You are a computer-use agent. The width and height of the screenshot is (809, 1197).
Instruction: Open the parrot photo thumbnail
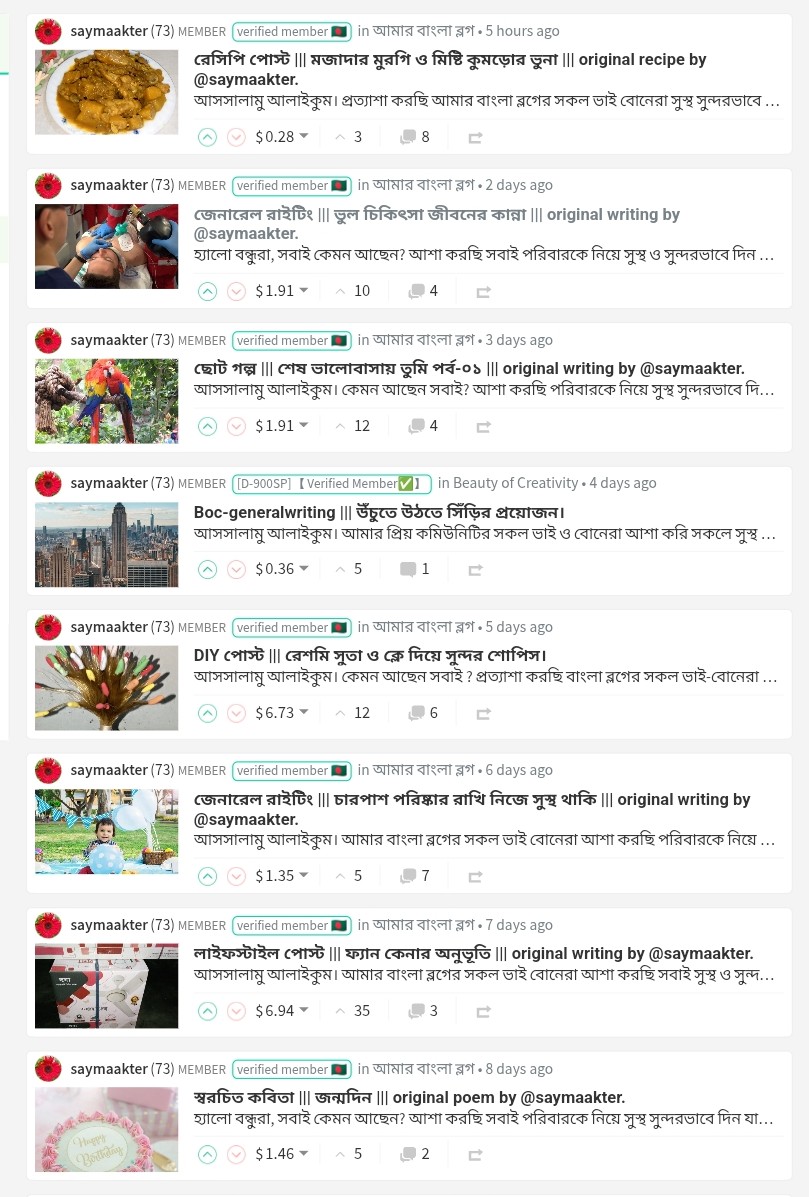(x=107, y=401)
